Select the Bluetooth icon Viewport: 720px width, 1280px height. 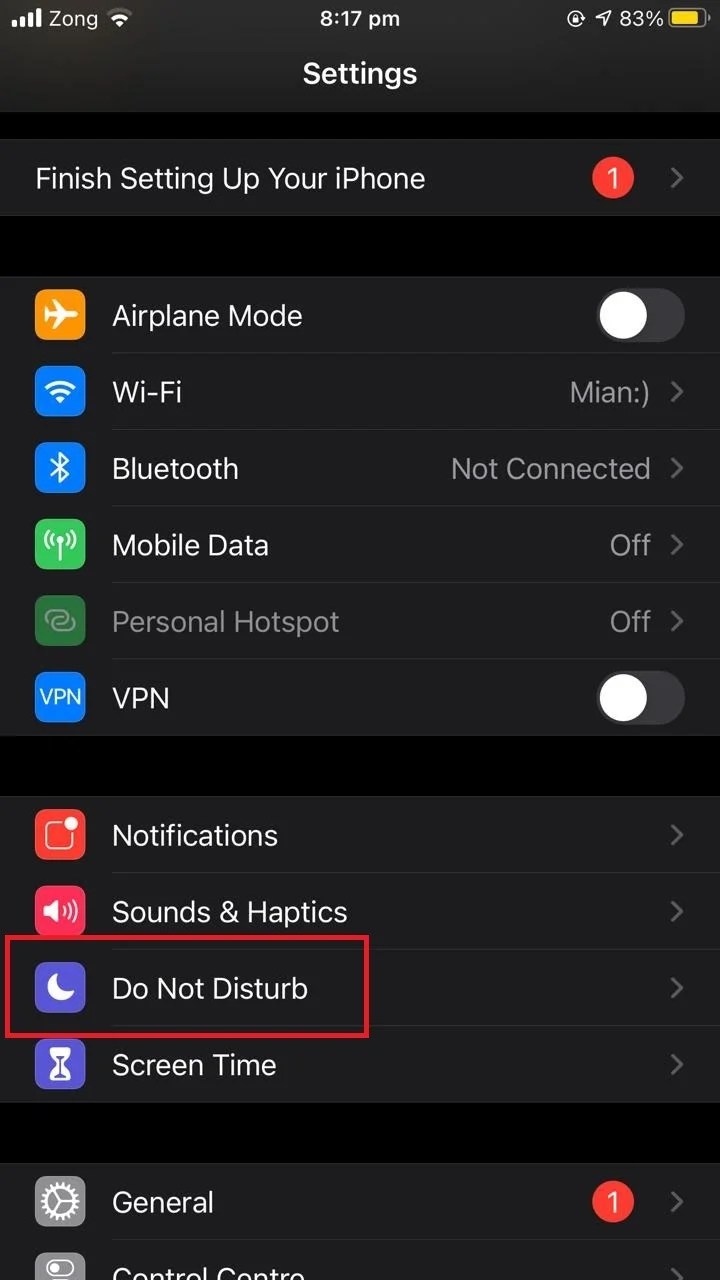click(x=61, y=468)
